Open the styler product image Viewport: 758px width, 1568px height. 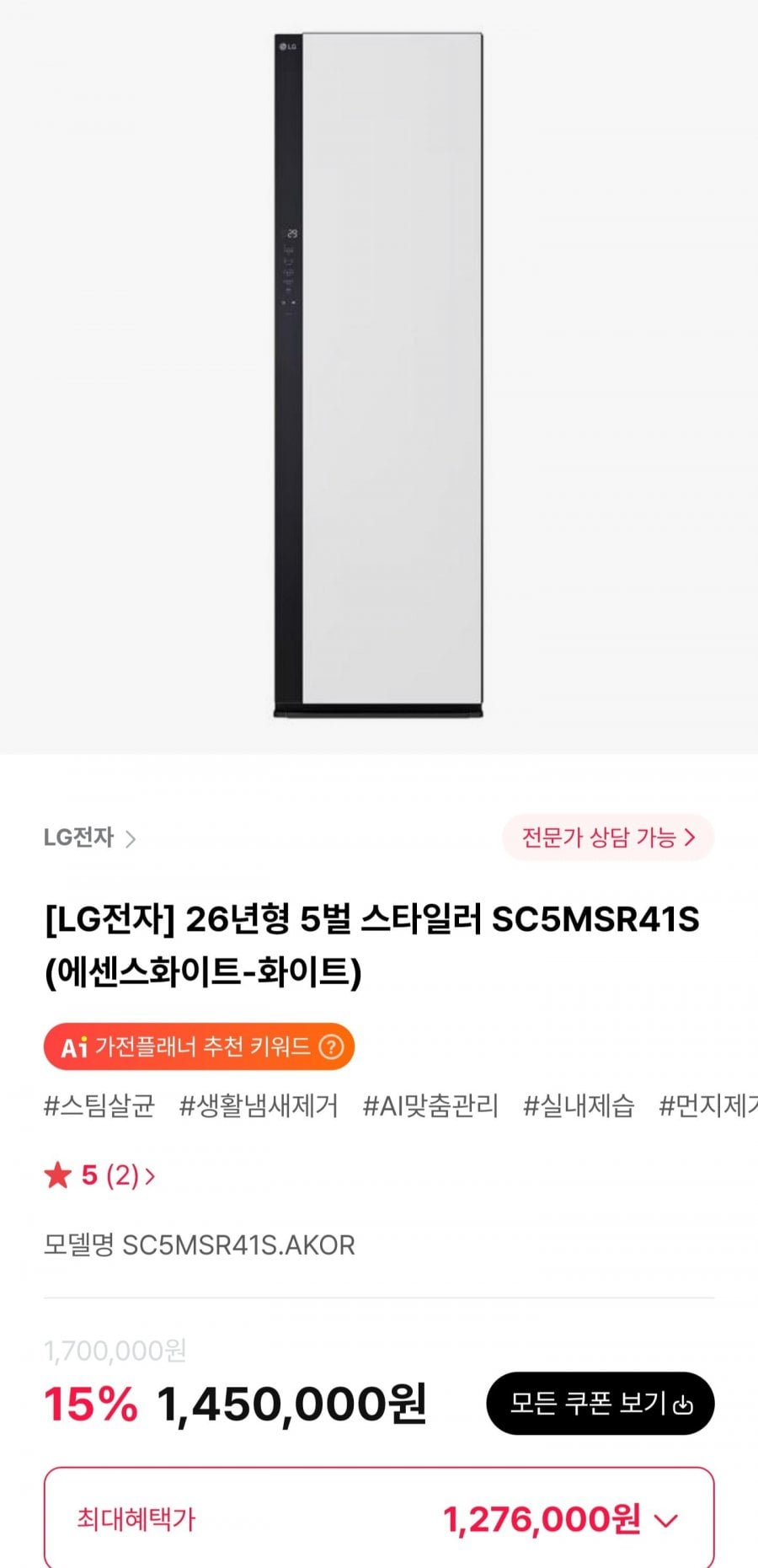pos(379,375)
